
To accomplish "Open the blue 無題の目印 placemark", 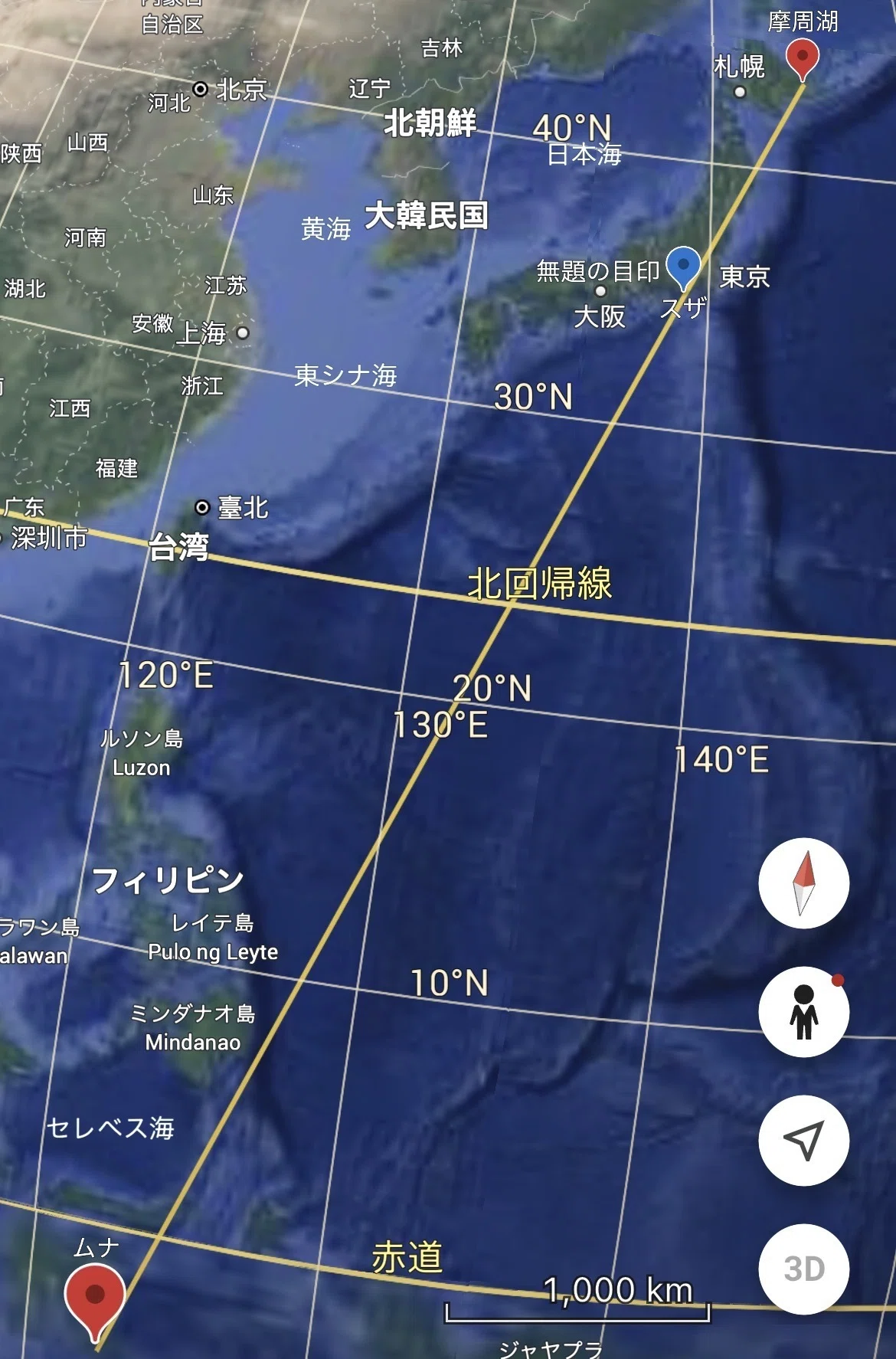I will 683,269.
